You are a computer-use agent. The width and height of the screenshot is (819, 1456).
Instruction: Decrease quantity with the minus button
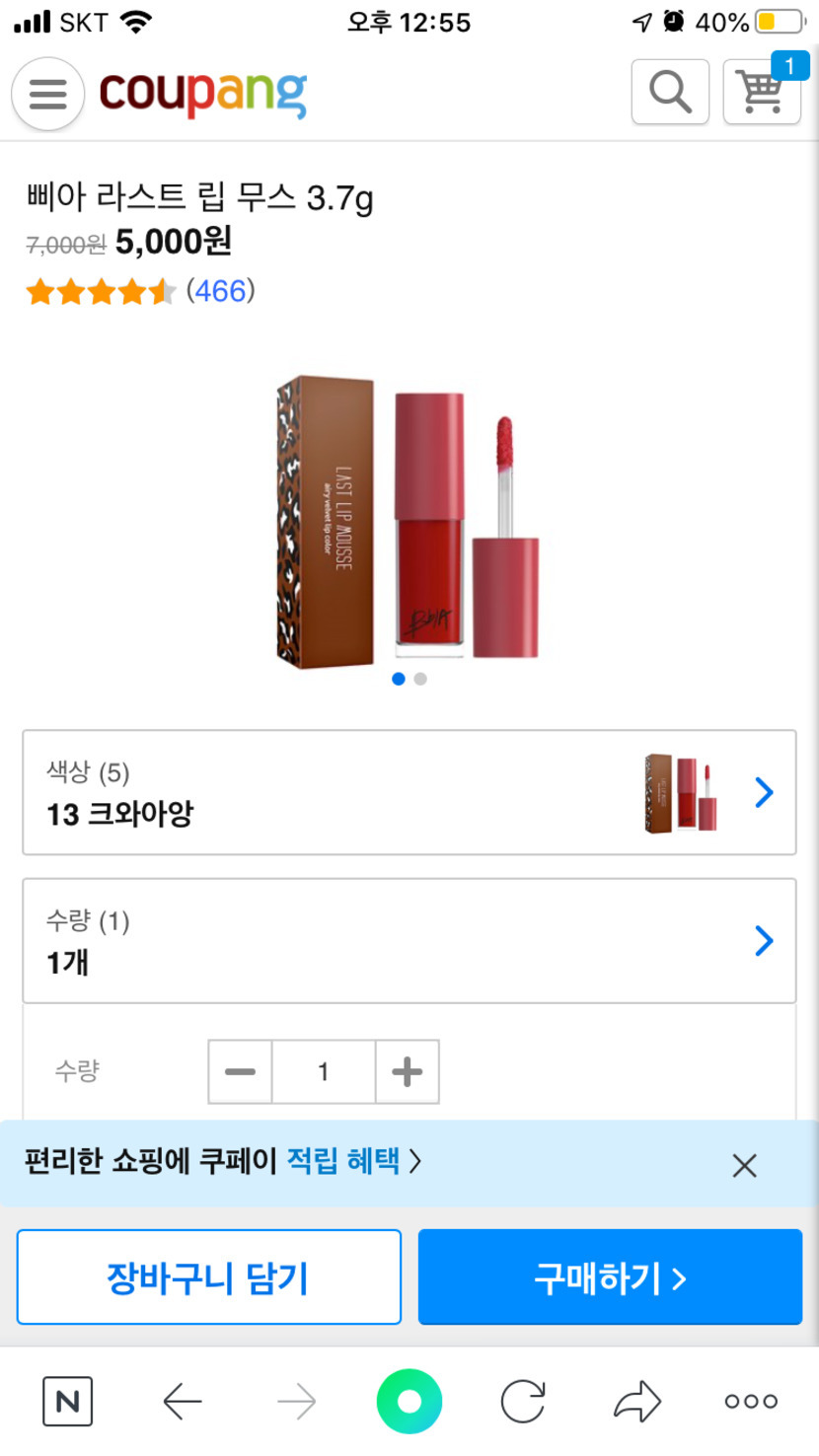pos(240,1071)
